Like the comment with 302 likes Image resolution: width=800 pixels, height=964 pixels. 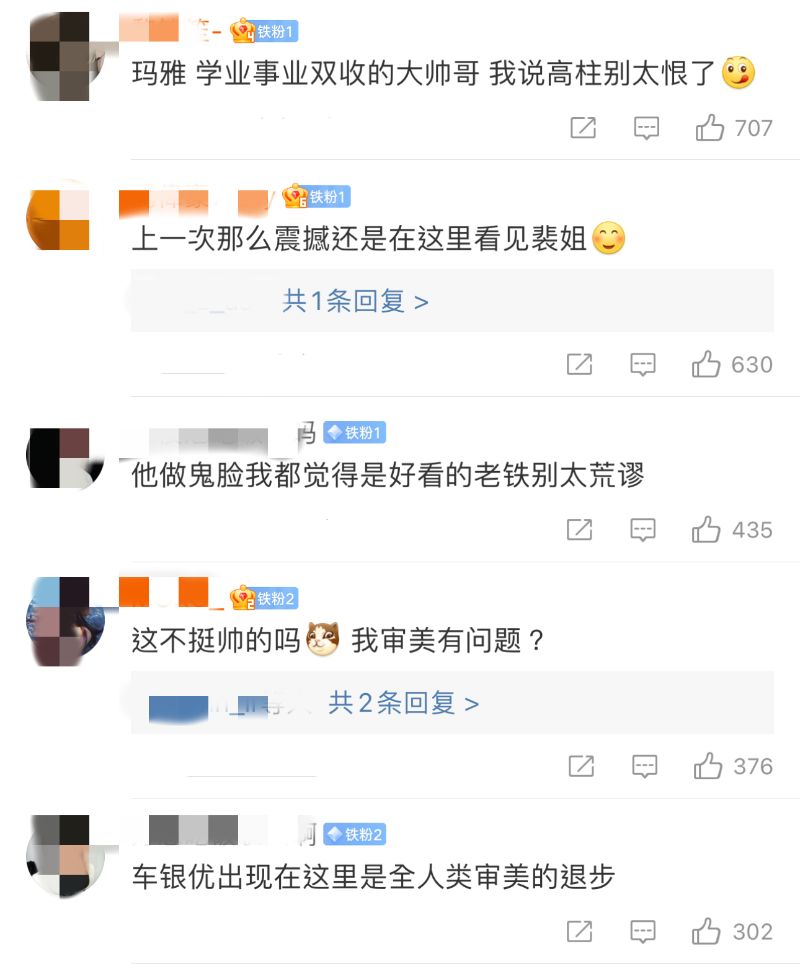[x=707, y=931]
